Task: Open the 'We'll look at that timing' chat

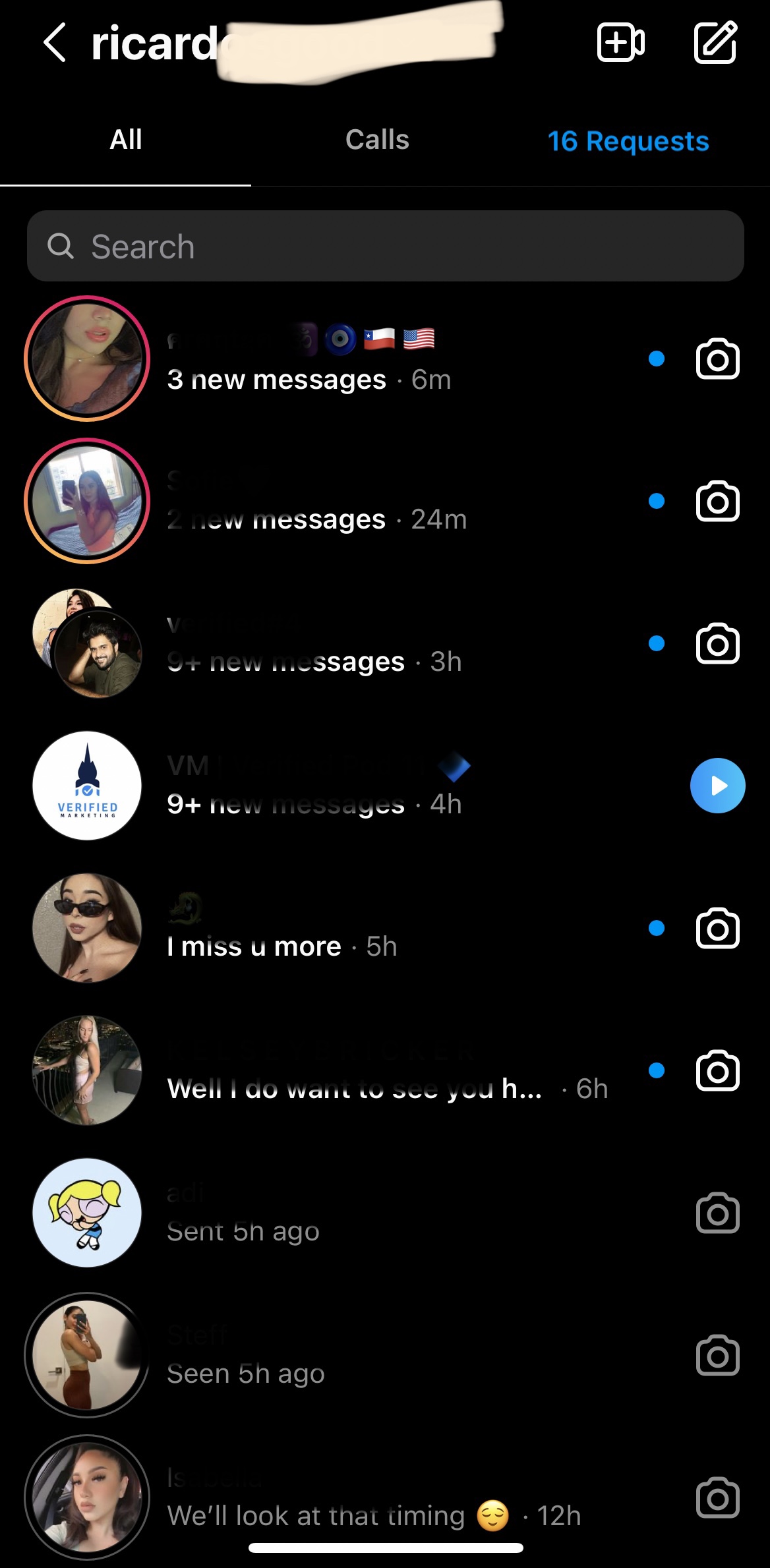Action: [385, 1497]
